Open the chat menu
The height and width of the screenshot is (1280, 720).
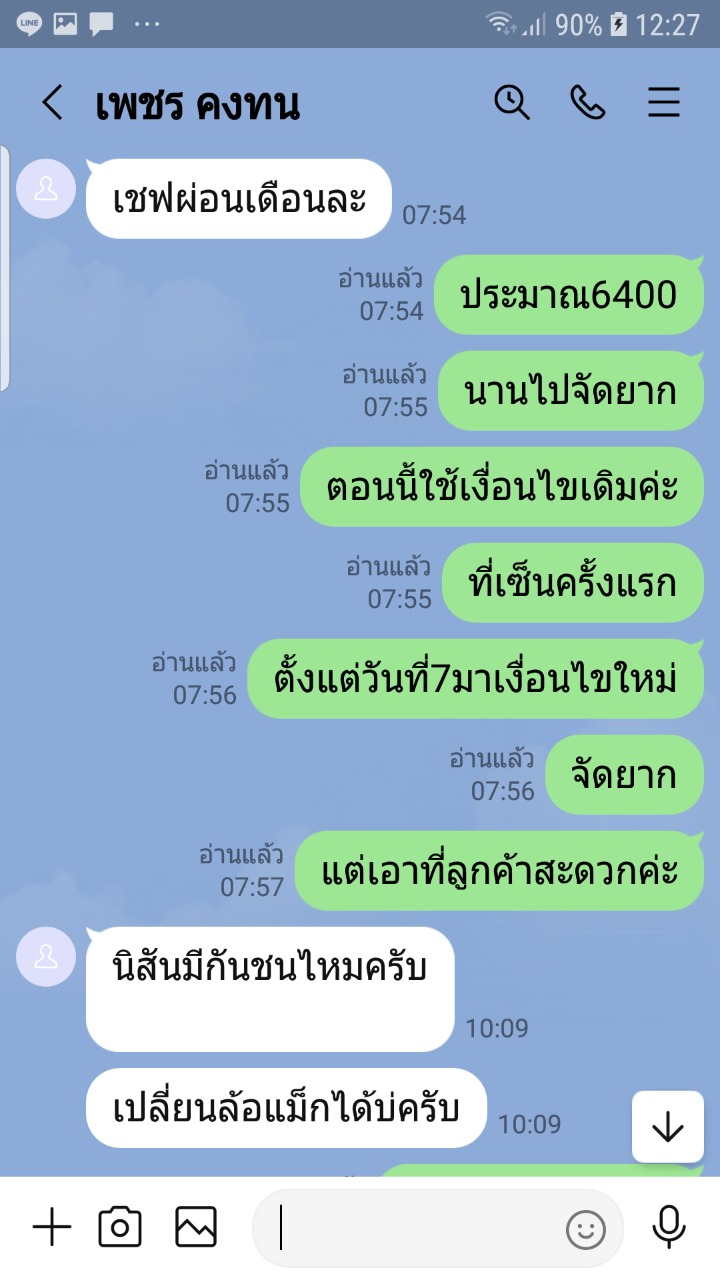[664, 102]
